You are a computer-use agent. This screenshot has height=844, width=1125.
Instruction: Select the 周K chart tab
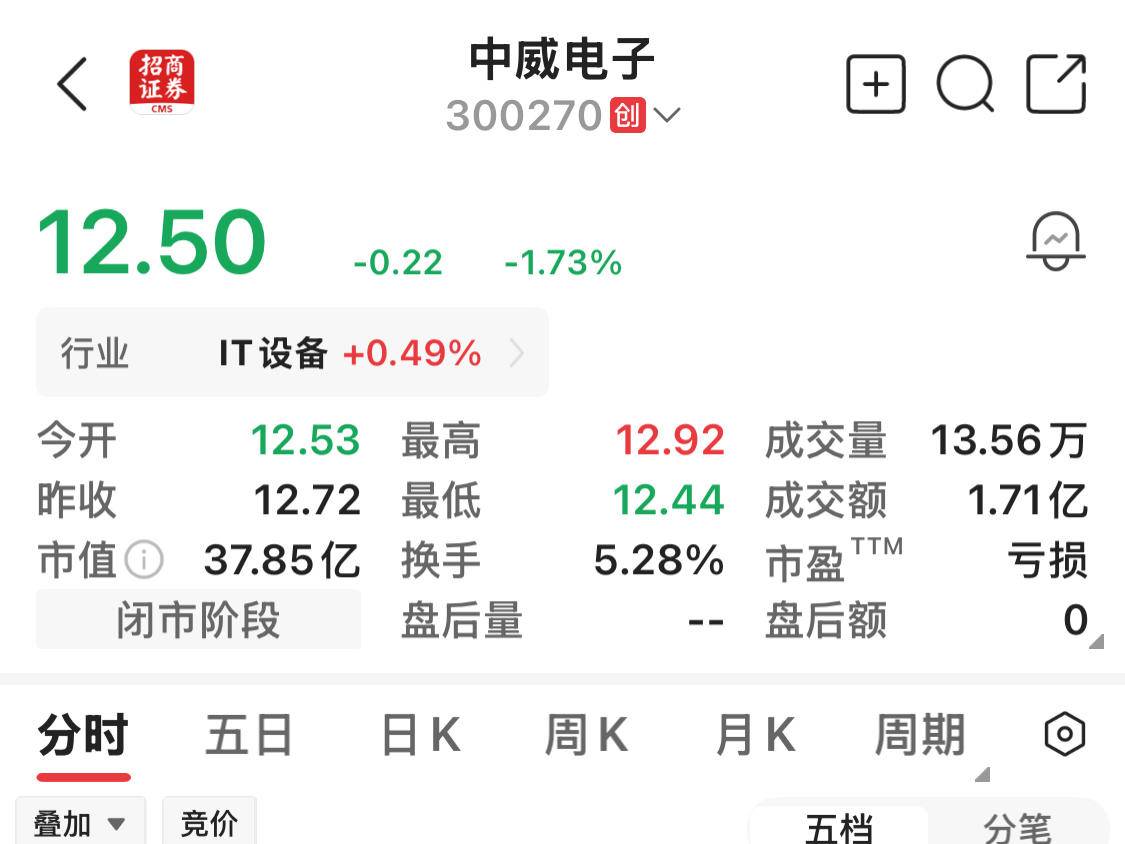[x=586, y=736]
